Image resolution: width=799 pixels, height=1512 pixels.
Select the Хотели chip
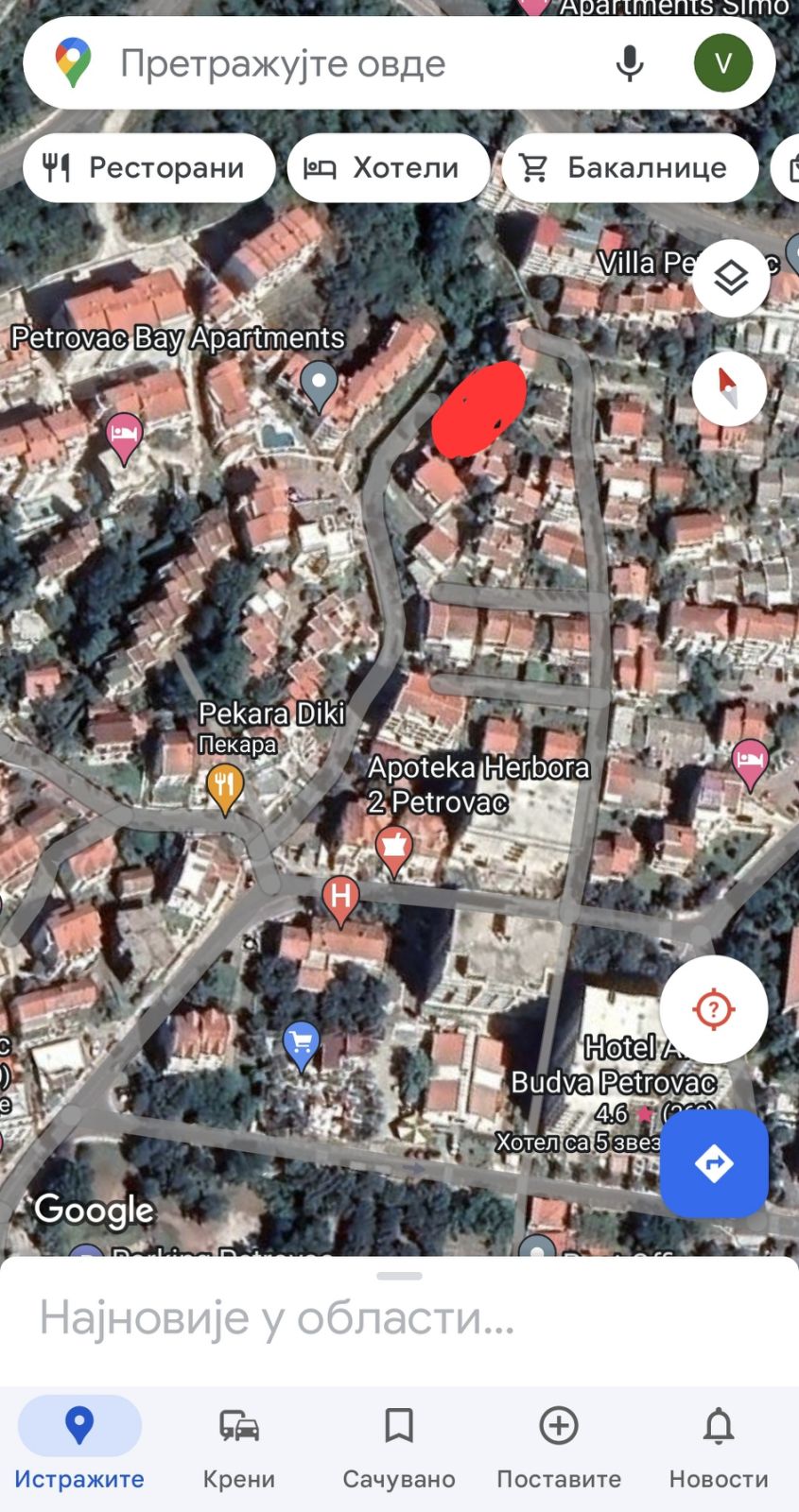click(388, 168)
